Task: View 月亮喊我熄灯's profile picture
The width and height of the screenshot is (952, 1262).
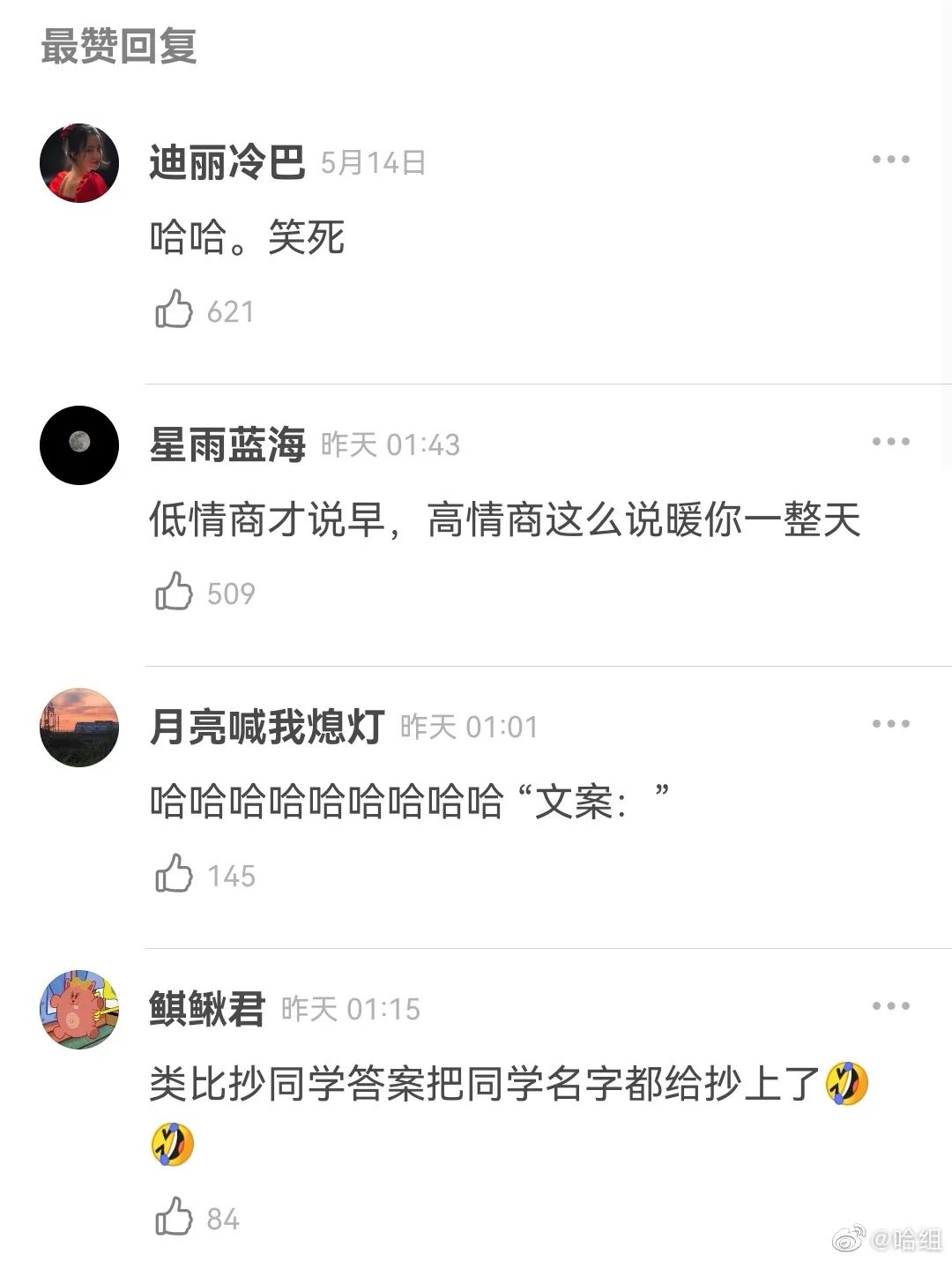Action: click(x=79, y=727)
